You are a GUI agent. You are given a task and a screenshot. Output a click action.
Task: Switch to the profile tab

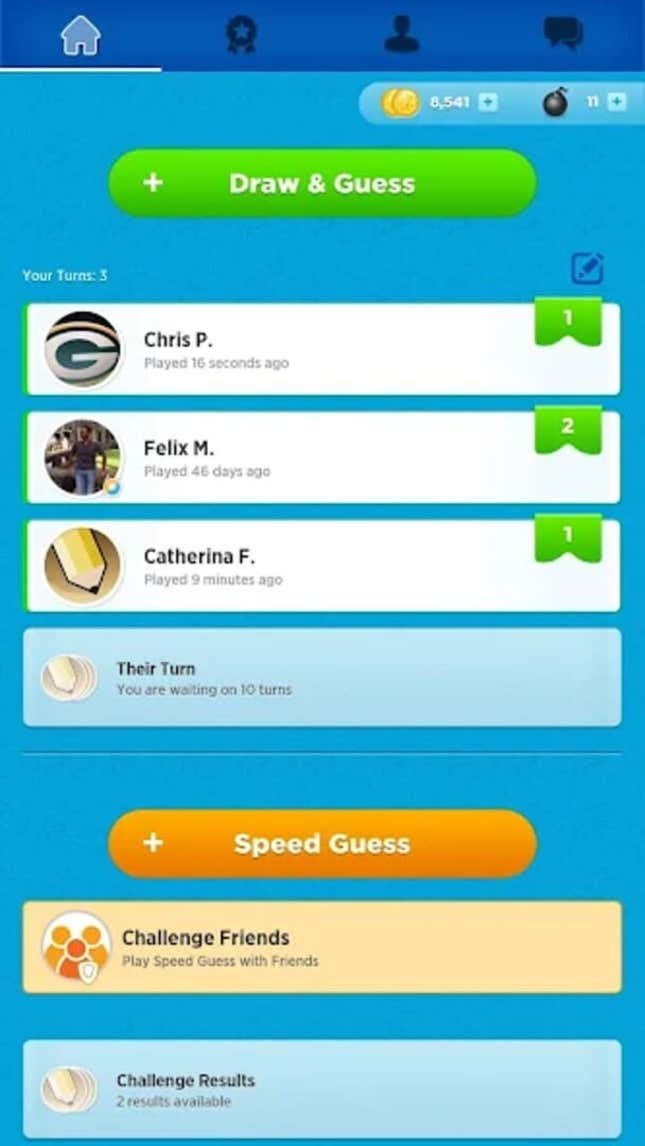pos(402,35)
